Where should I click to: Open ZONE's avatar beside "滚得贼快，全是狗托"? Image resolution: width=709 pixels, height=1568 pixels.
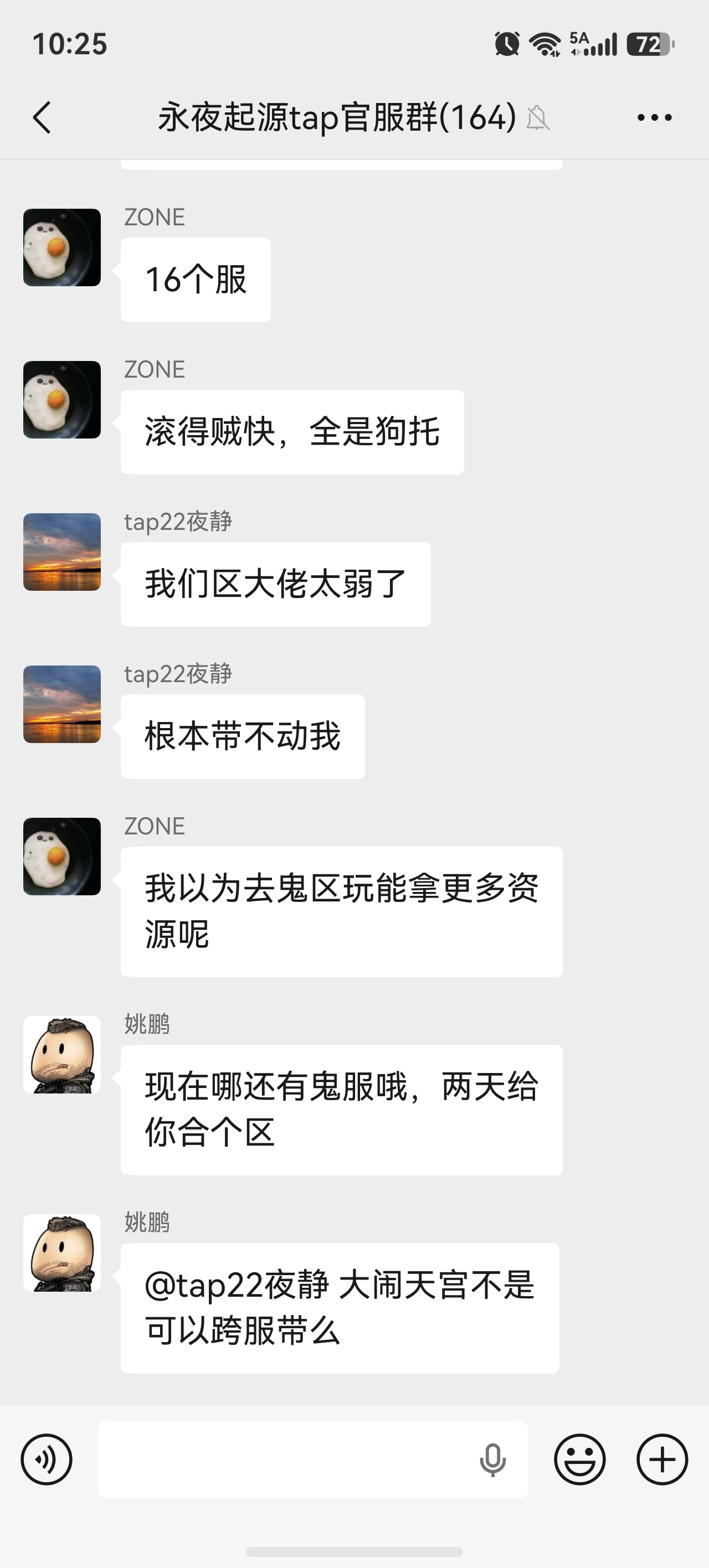[62, 399]
